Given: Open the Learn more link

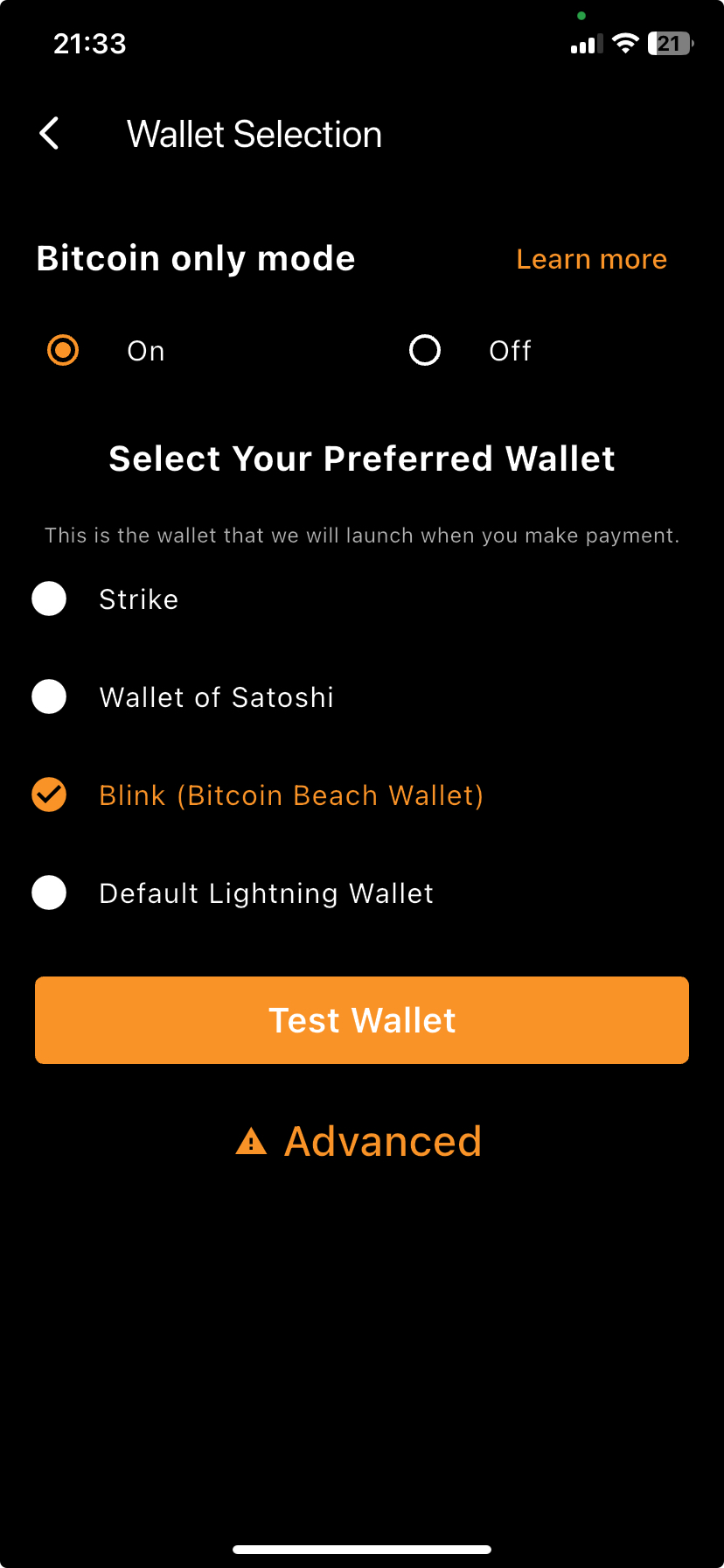Looking at the screenshot, I should 591,259.
